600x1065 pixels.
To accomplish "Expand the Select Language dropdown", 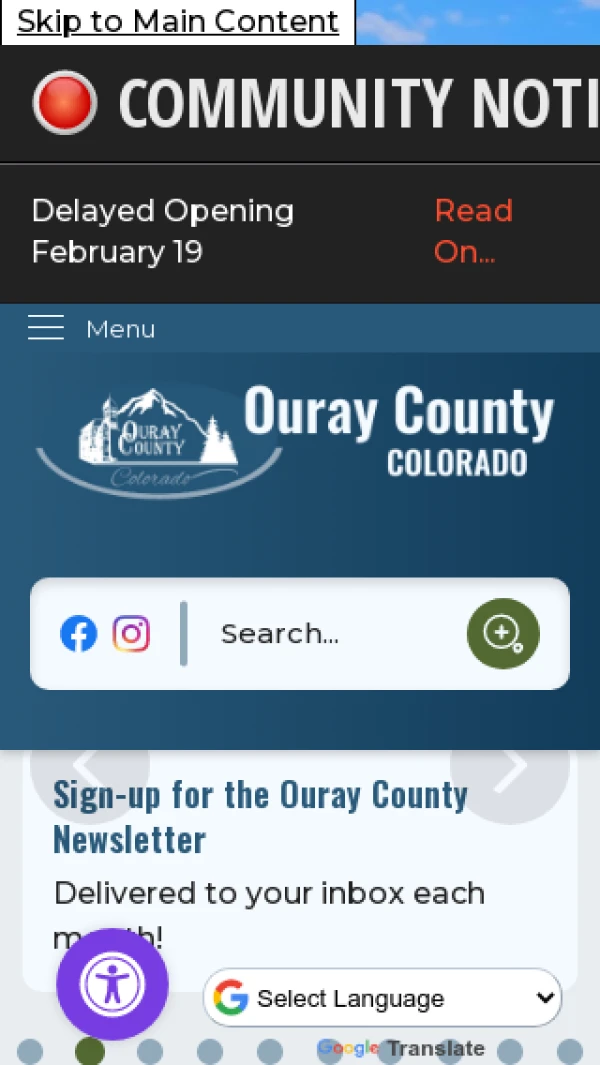I will coord(383,998).
